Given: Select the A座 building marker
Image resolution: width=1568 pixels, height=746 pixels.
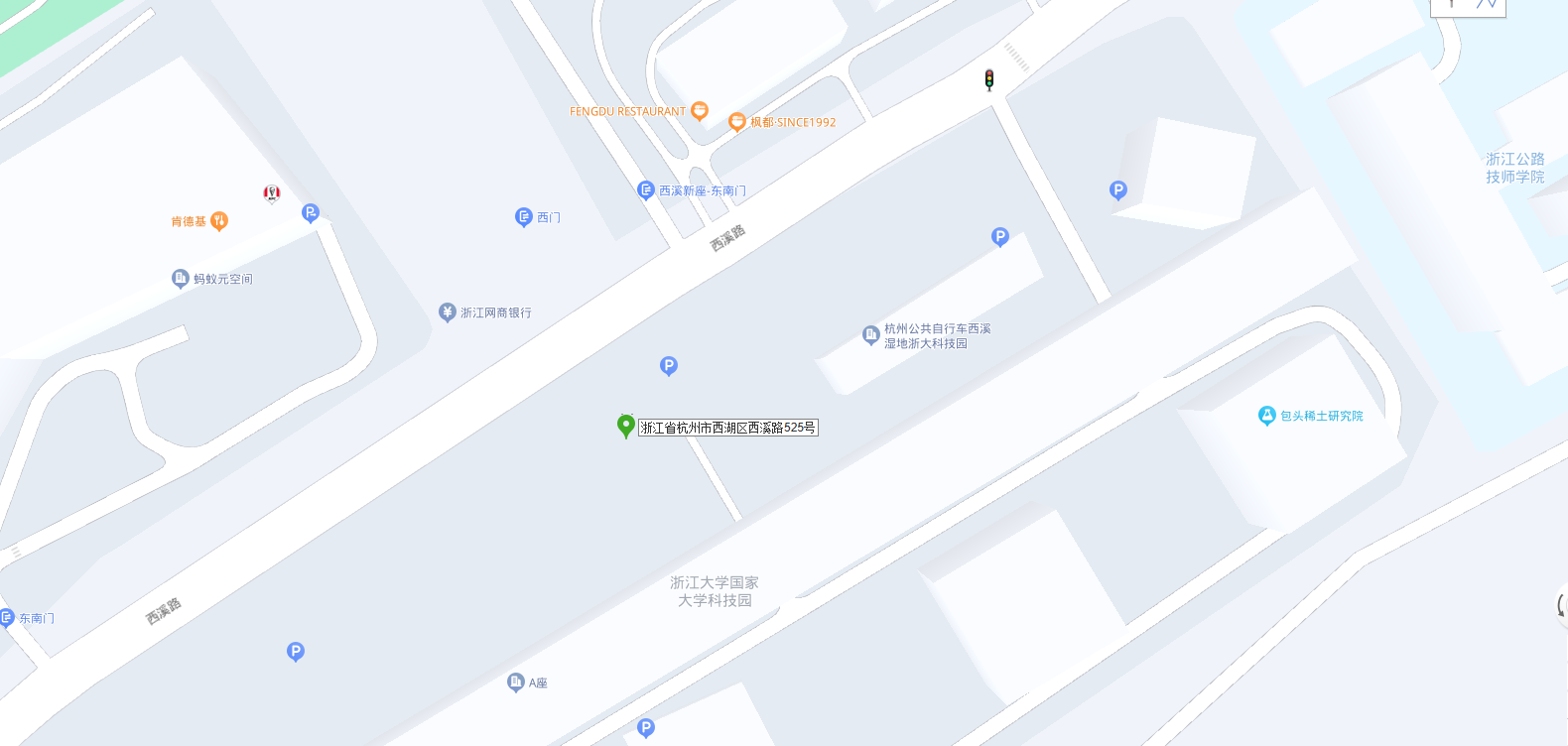Looking at the screenshot, I should tap(516, 682).
